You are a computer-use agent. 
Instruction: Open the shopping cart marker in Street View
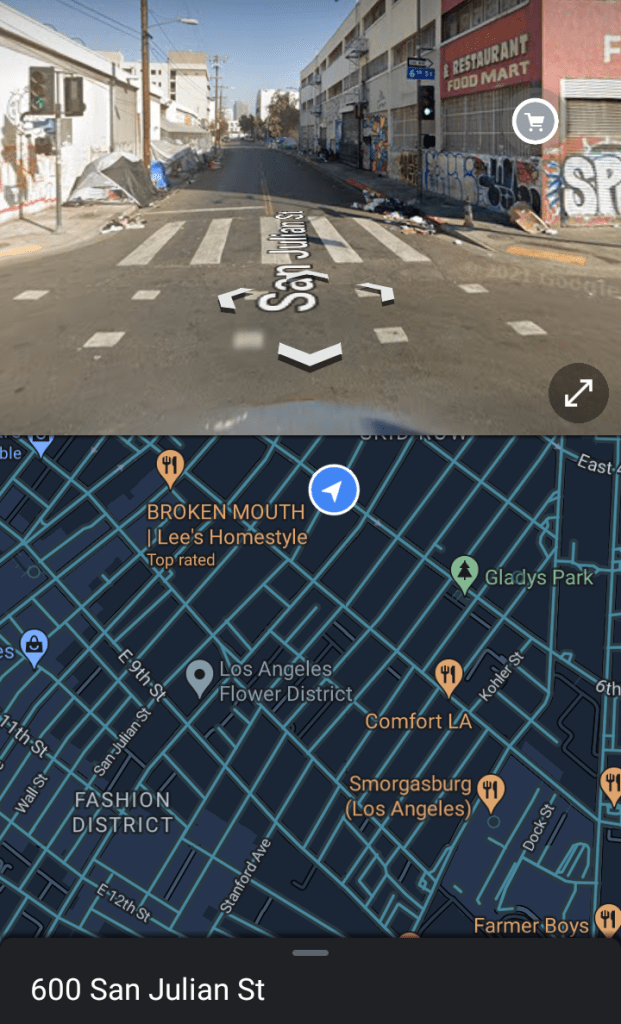tap(535, 123)
